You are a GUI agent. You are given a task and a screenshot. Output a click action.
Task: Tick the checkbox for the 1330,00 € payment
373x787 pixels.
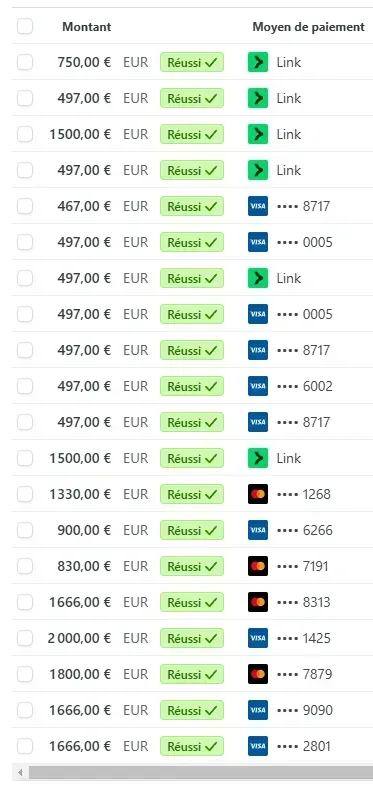point(25,494)
